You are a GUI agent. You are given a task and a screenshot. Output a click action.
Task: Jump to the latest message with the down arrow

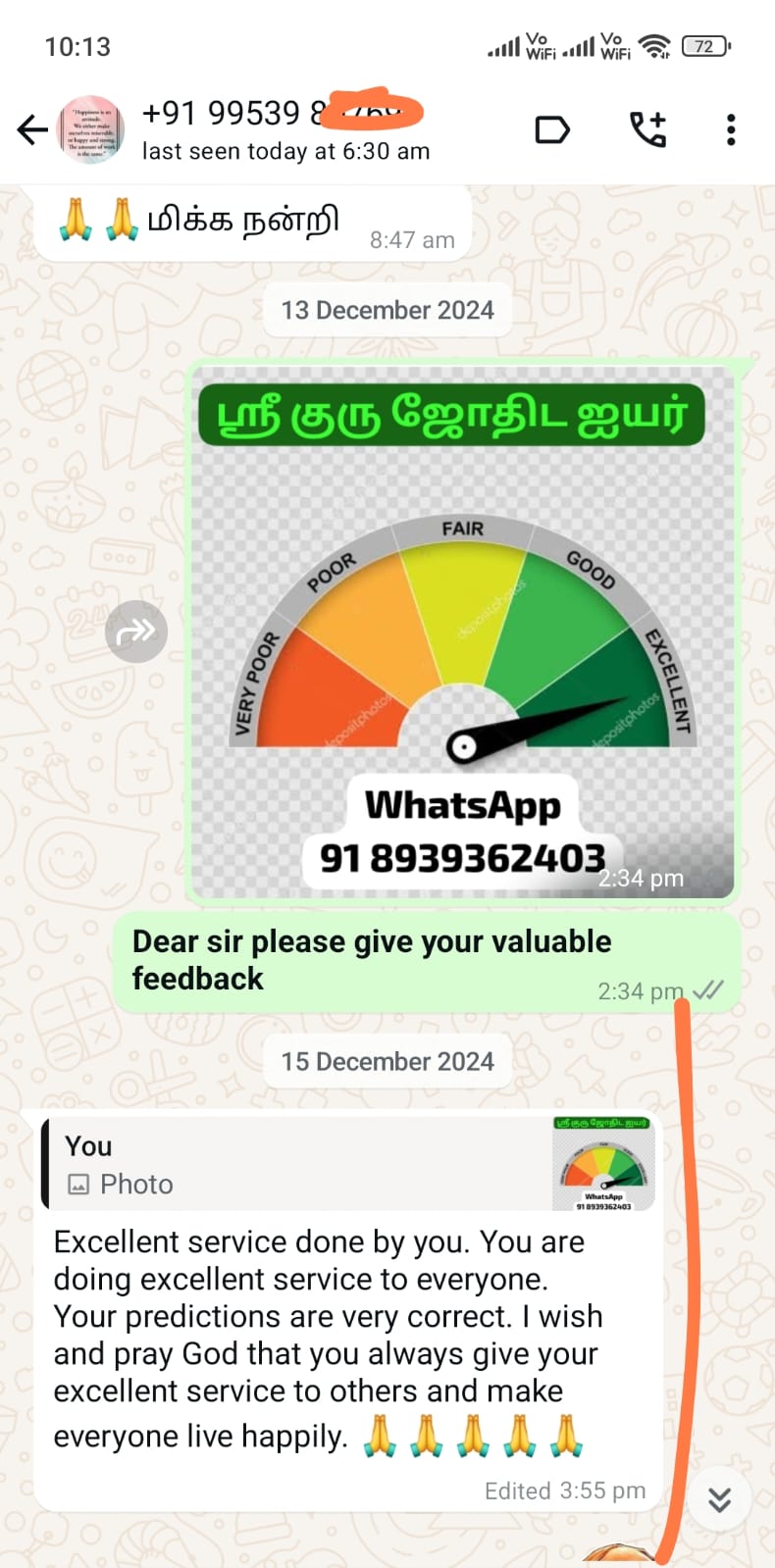[x=719, y=1499]
